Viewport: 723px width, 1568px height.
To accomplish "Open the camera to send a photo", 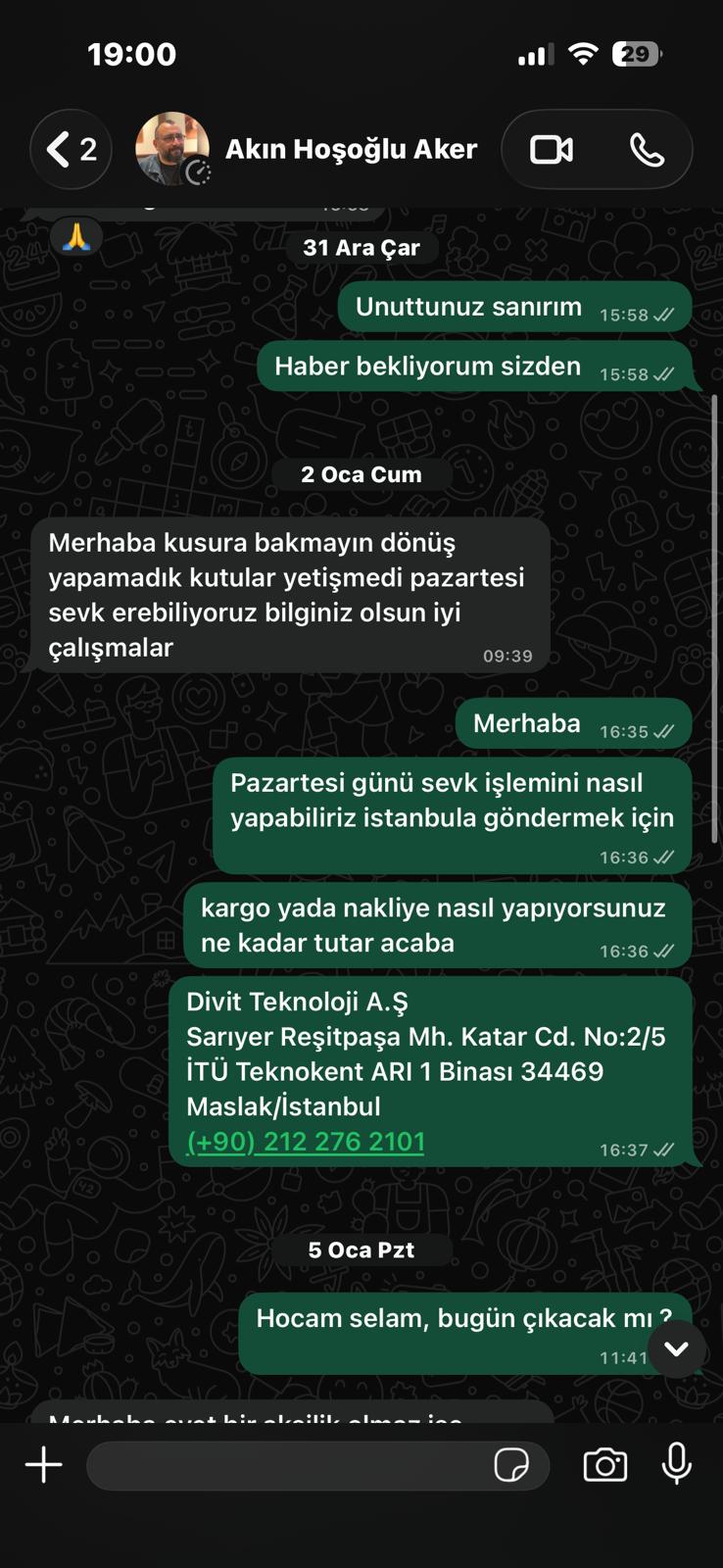I will click(605, 1465).
